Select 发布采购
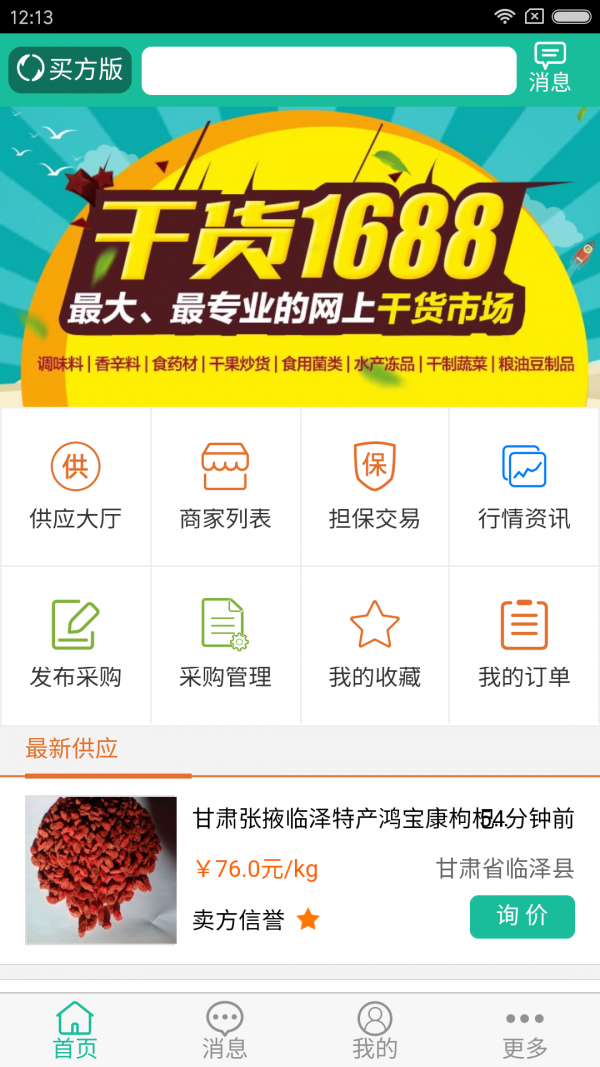Viewport: 600px width, 1067px height. (x=76, y=645)
